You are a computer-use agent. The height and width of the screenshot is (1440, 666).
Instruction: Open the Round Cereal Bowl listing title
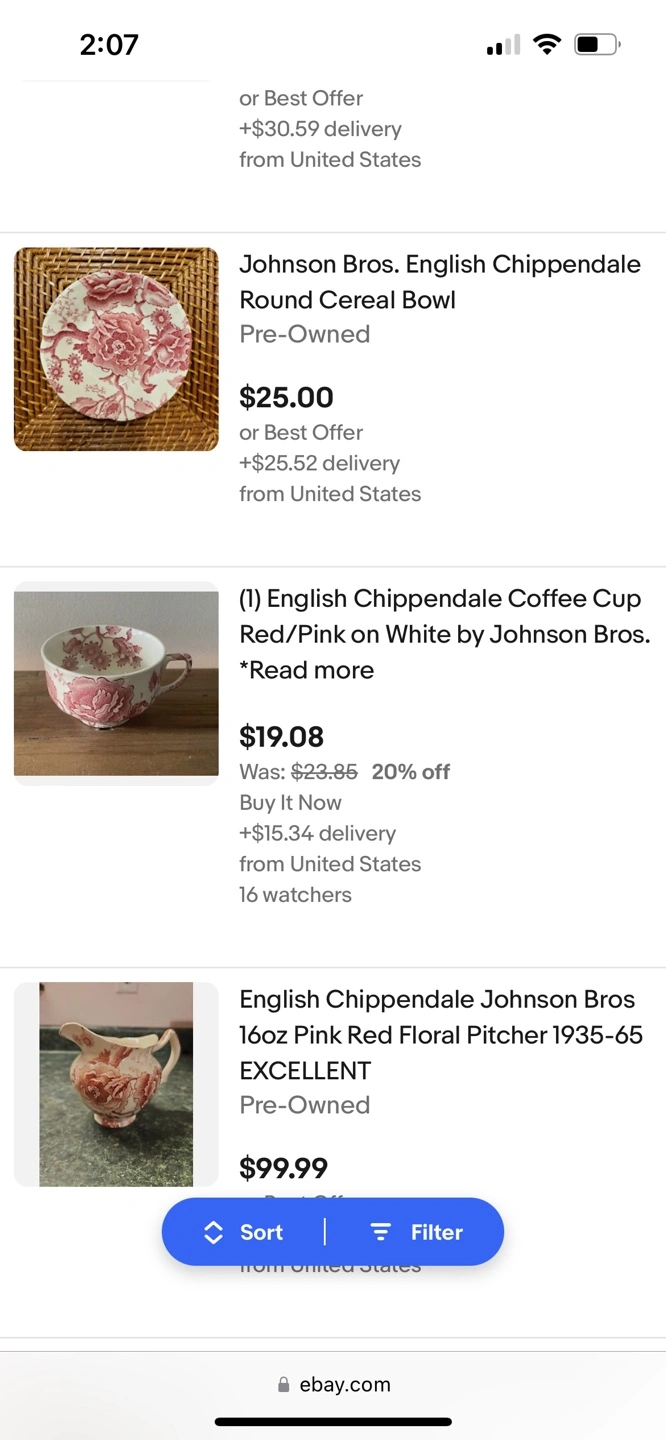439,282
